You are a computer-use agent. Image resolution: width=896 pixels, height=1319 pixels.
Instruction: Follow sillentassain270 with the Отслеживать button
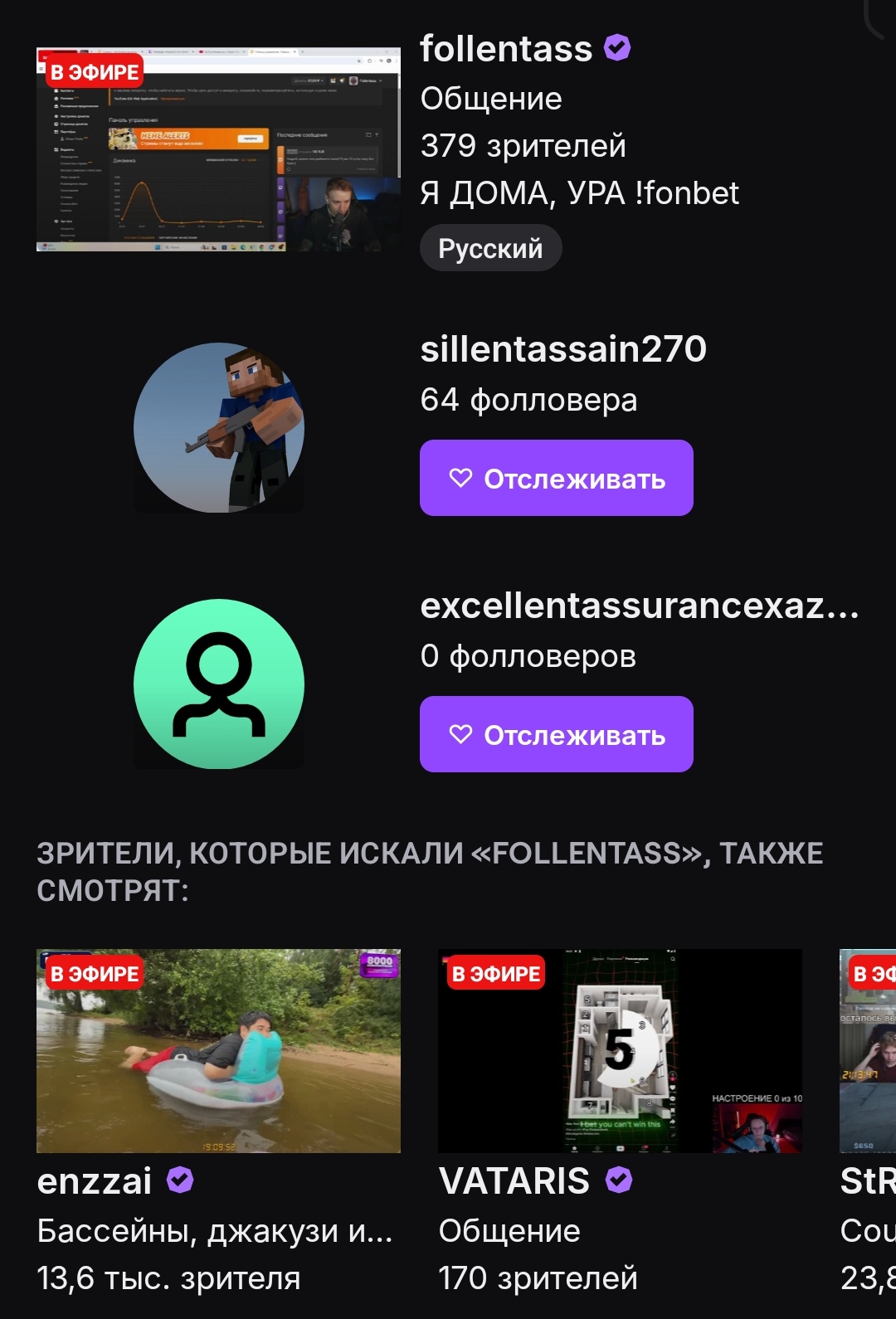(x=556, y=478)
